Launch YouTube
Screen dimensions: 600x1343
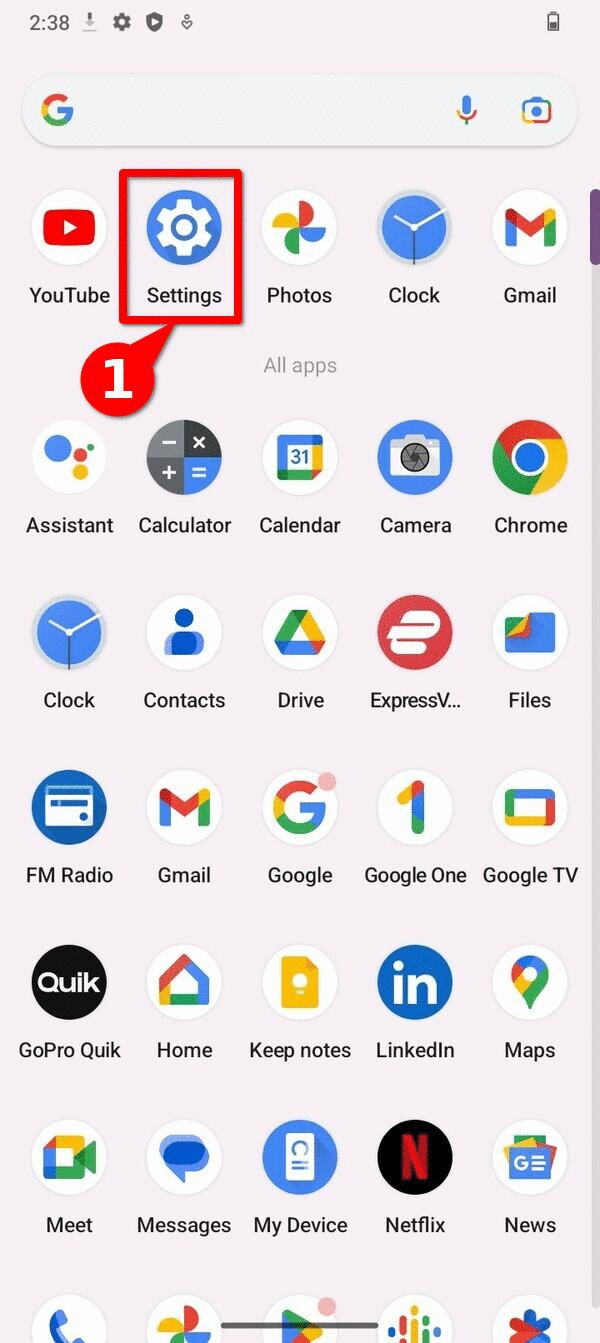click(x=69, y=228)
